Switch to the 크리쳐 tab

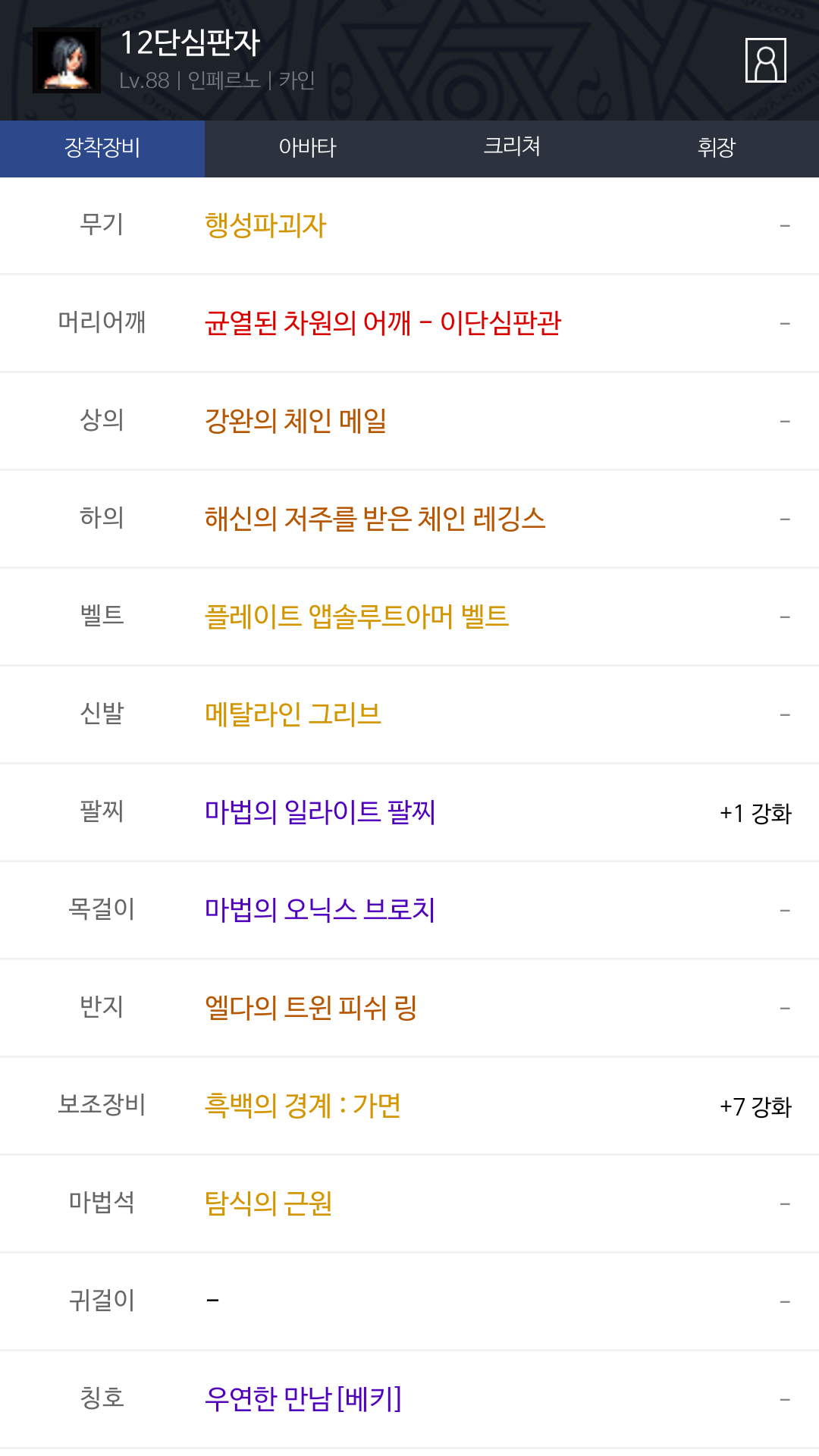click(x=512, y=149)
